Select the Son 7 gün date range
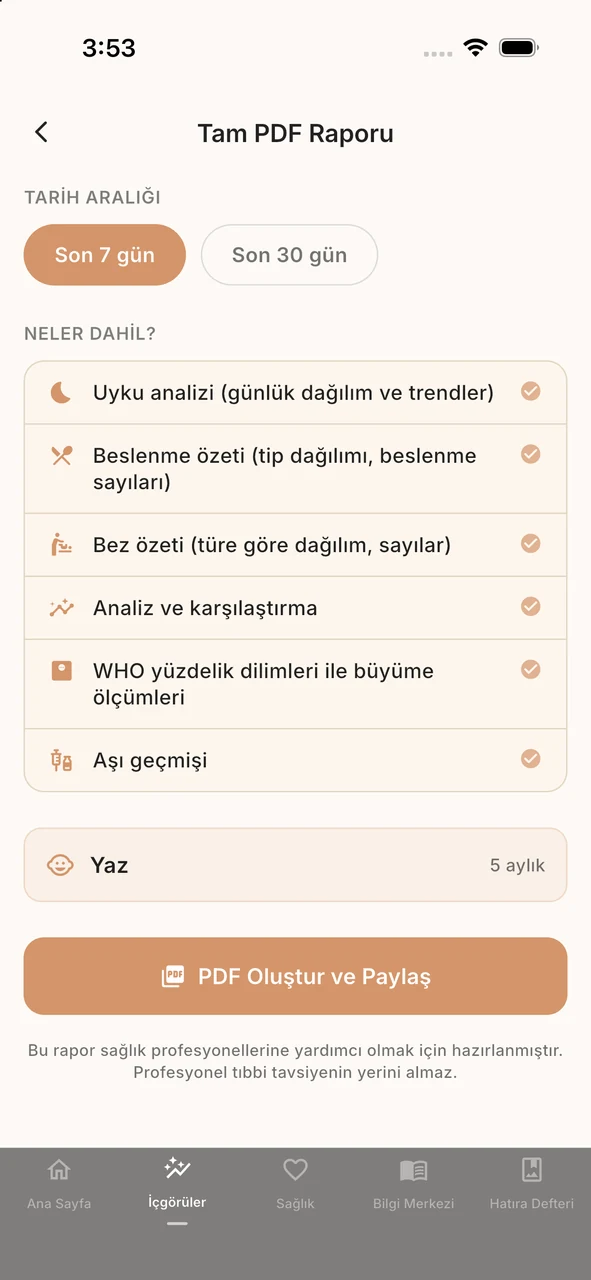 [x=105, y=255]
